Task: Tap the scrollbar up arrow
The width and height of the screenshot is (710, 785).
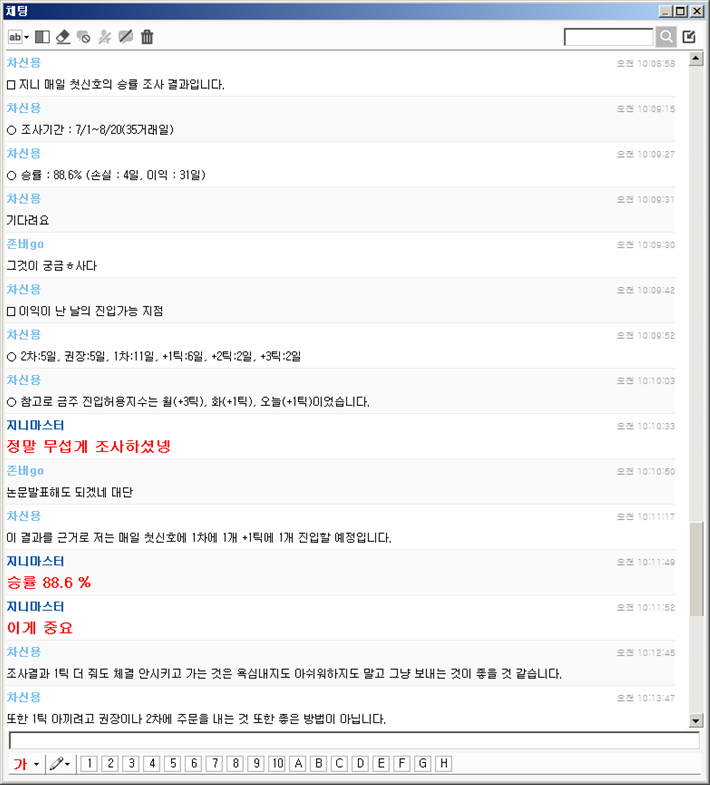Action: 696,59
